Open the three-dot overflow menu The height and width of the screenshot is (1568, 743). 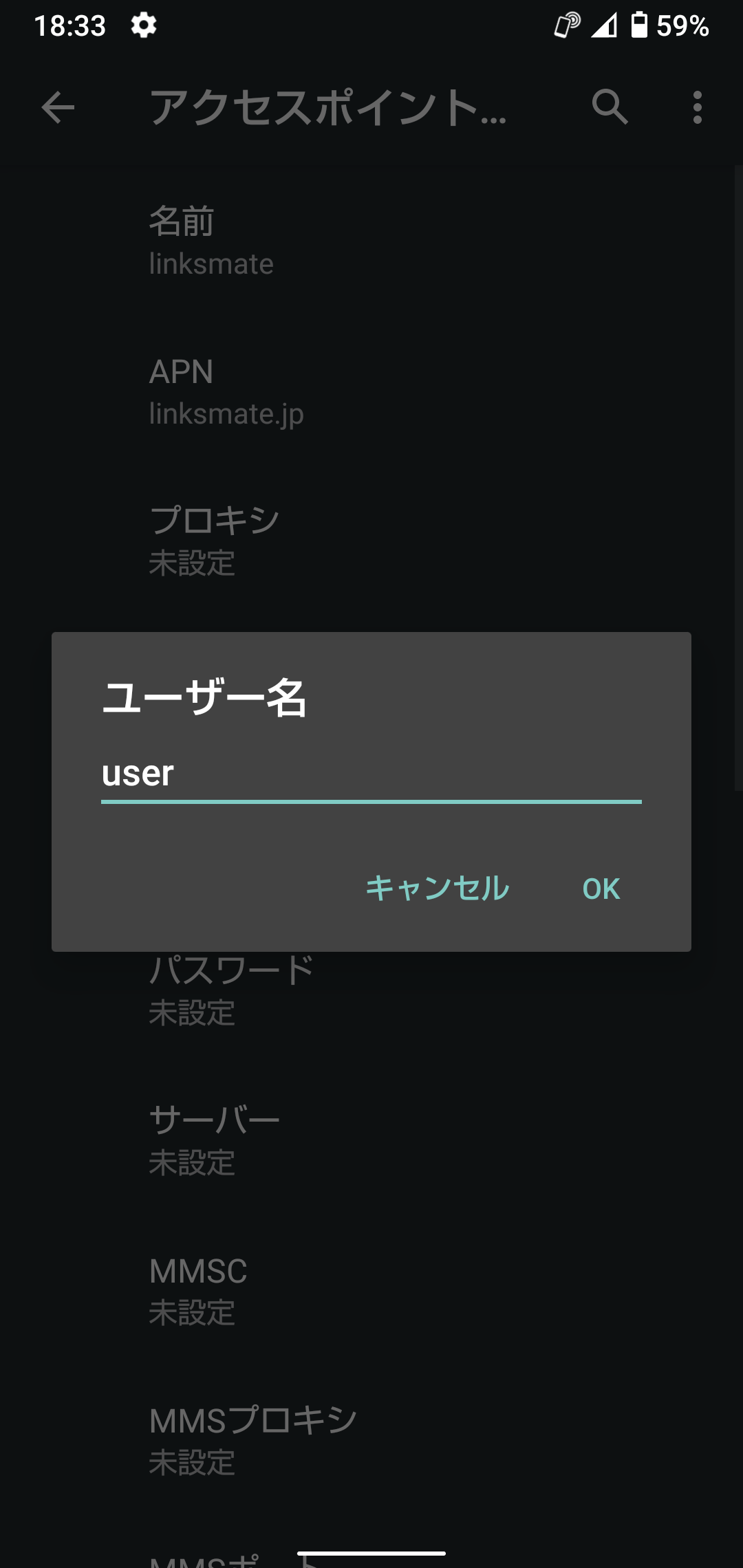point(698,107)
